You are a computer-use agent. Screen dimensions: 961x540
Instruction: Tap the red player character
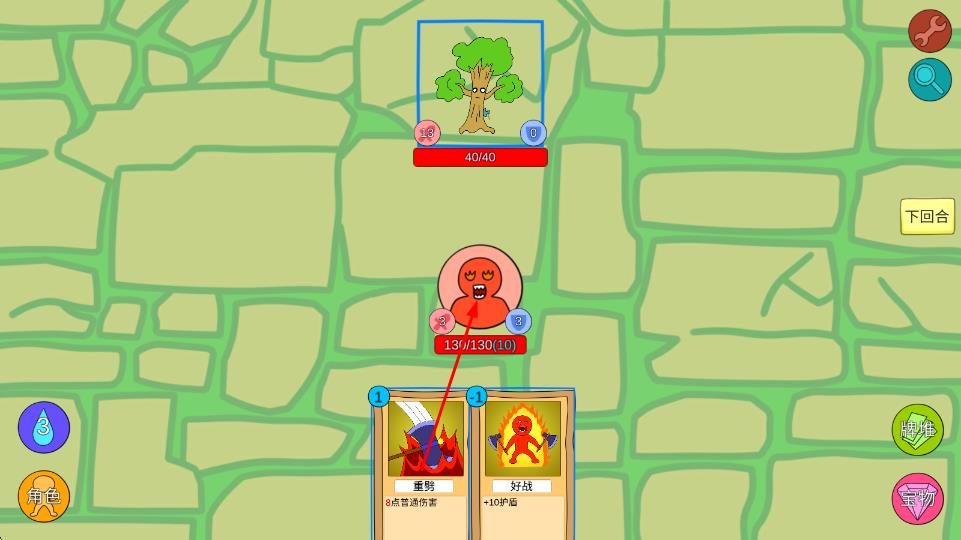[x=480, y=287]
